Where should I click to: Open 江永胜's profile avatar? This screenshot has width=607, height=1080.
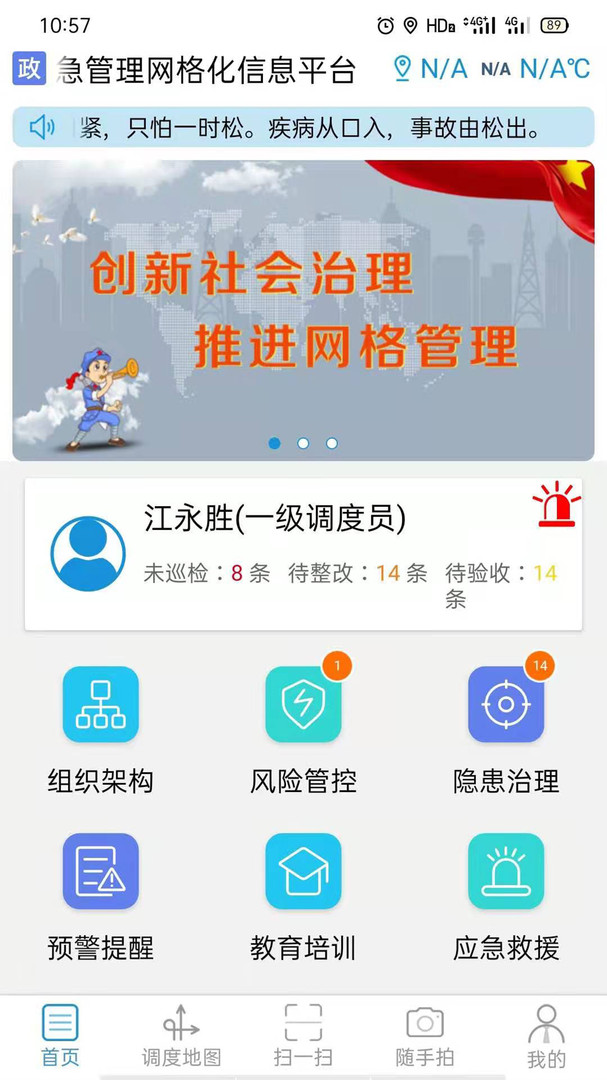pyautogui.click(x=88, y=553)
